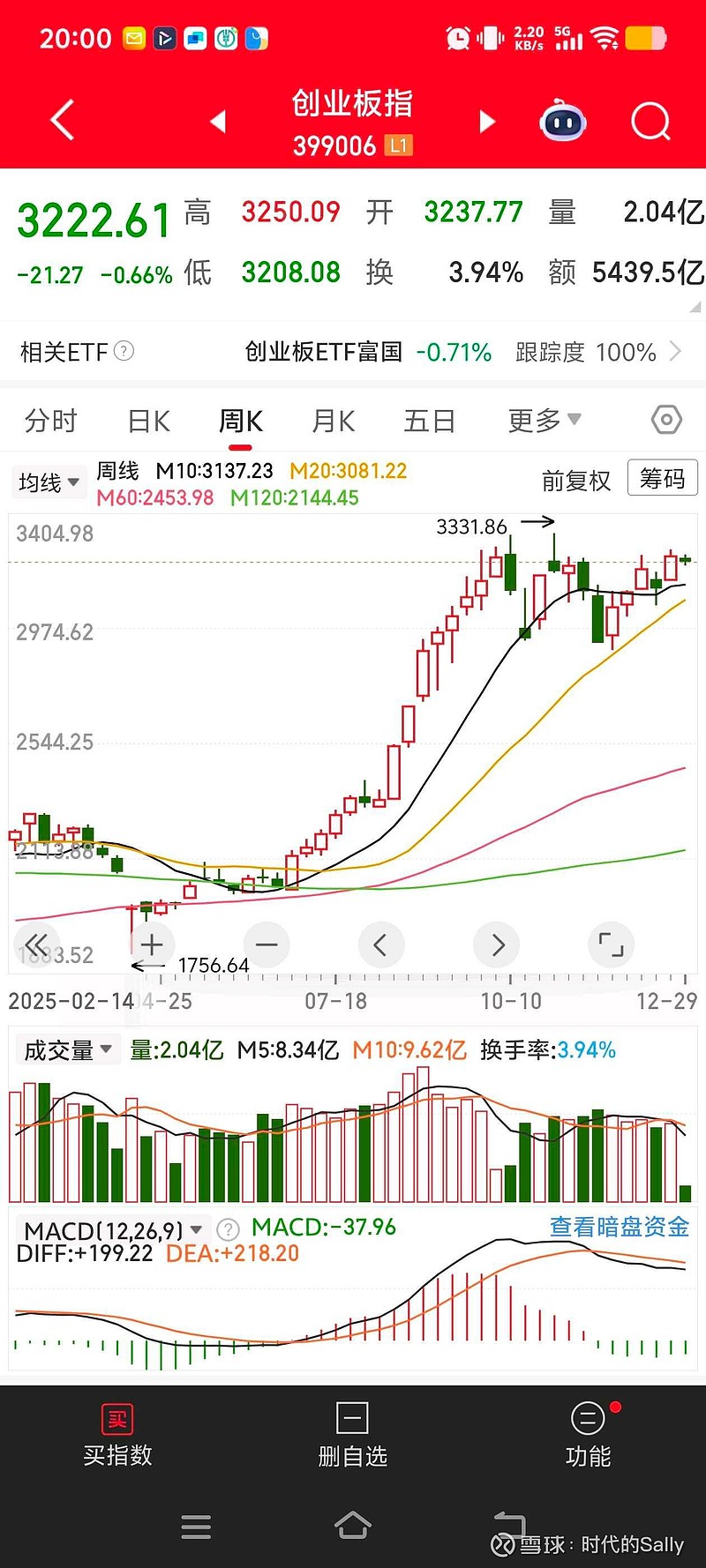Open the 均线 moving average dropdown

(x=49, y=482)
